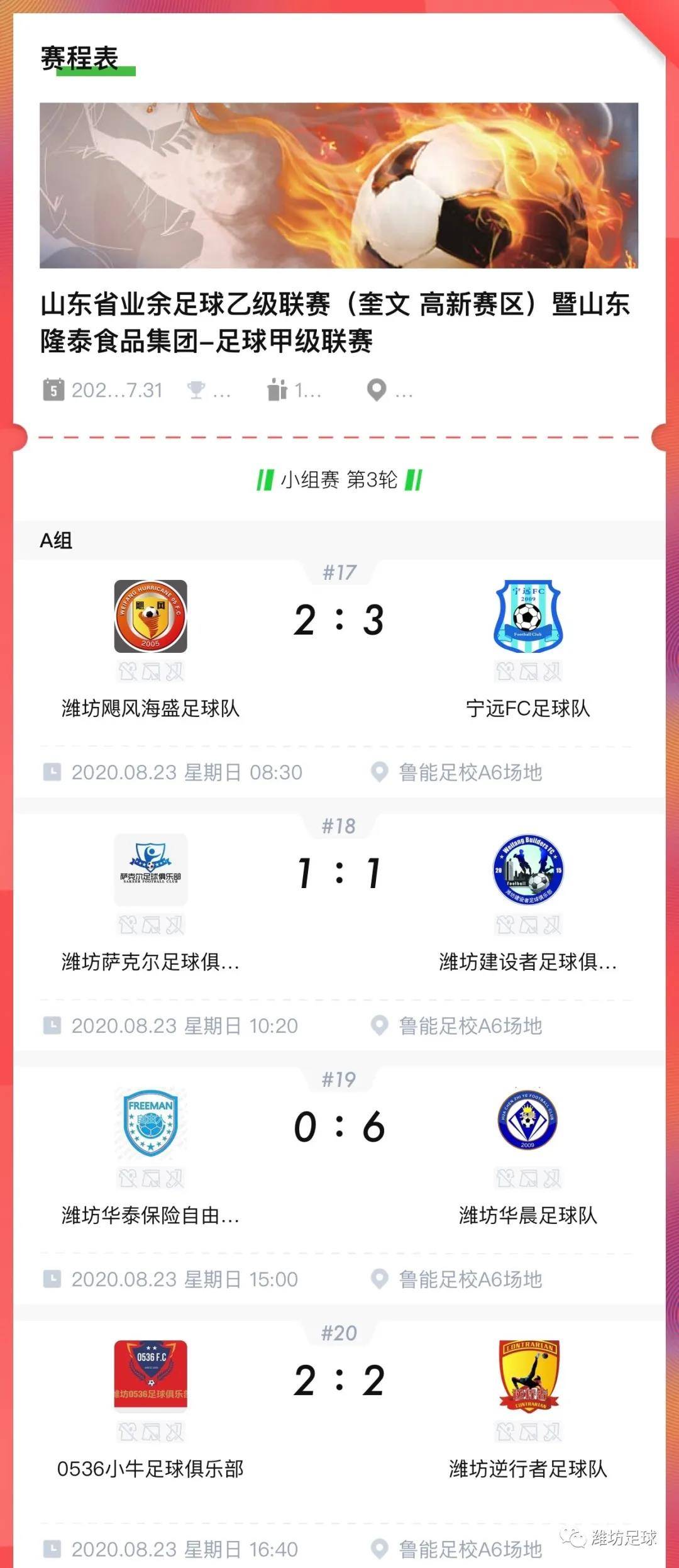Click the flaming soccer ball banner image
The height and width of the screenshot is (1568, 679).
pyautogui.click(x=339, y=186)
